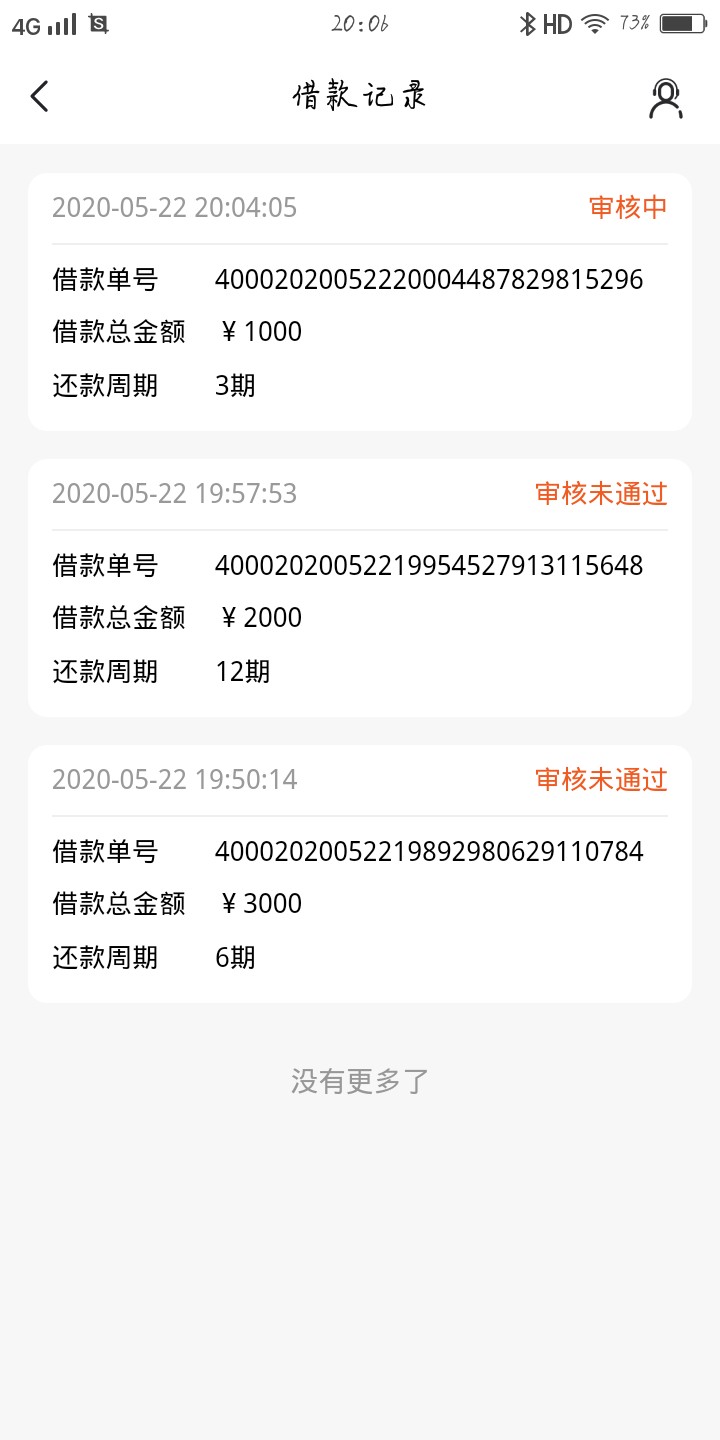Screen dimensions: 720x1440
Task: Open the rejected ¥3000 6期 loan record
Action: pyautogui.click(x=360, y=874)
